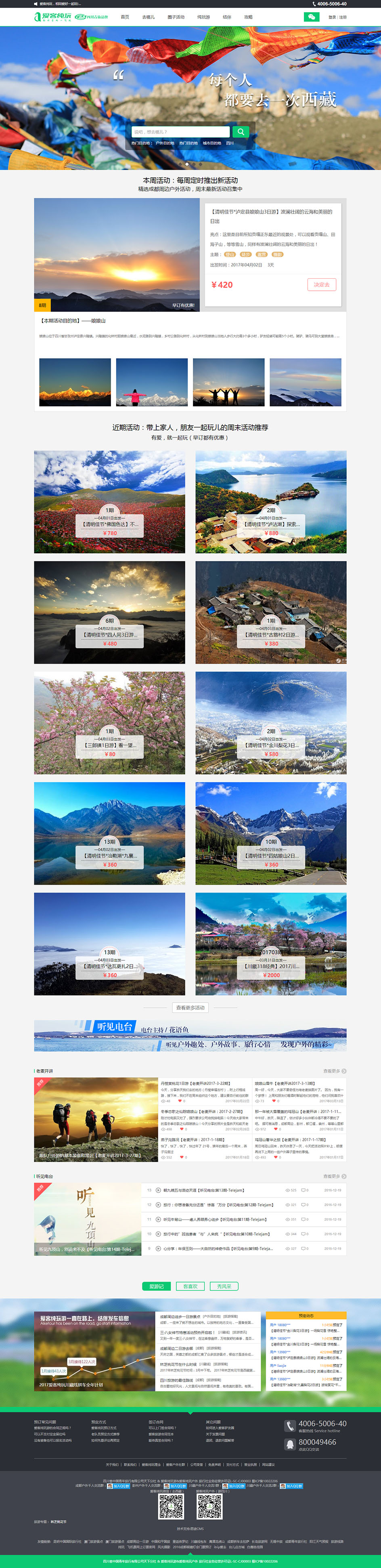Open 圈子活动 in top navigation
The height and width of the screenshot is (1568, 381).
point(176,17)
